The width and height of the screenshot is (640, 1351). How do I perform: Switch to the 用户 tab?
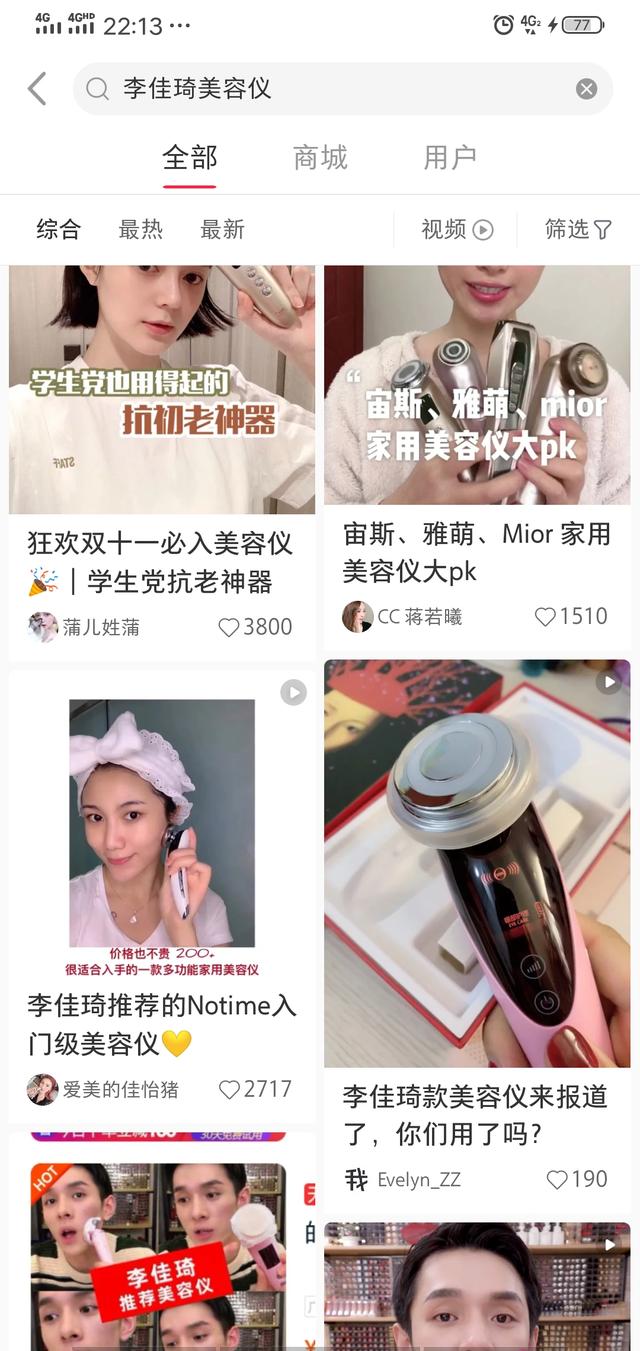coord(450,158)
